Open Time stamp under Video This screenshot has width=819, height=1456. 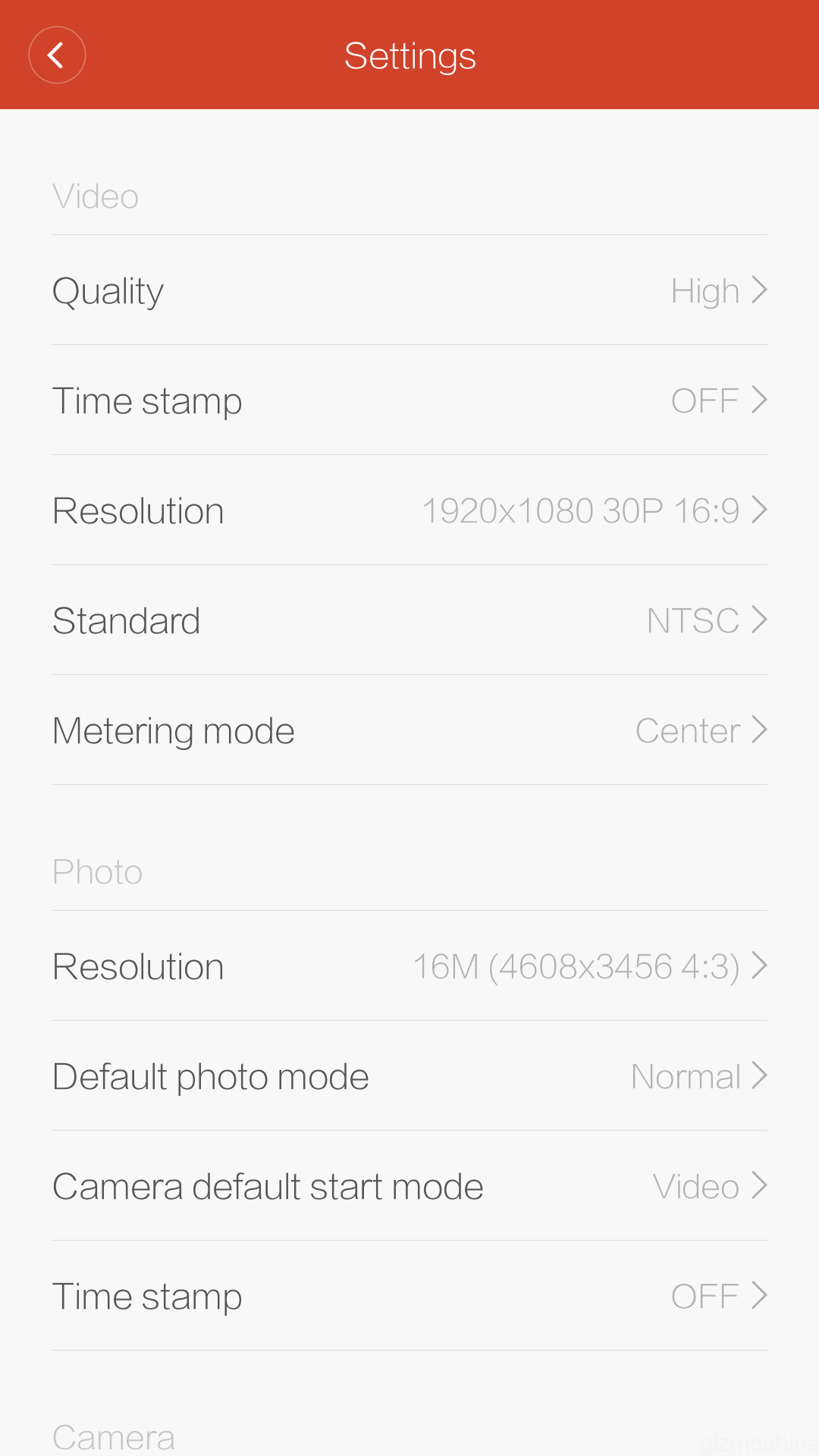coord(409,400)
